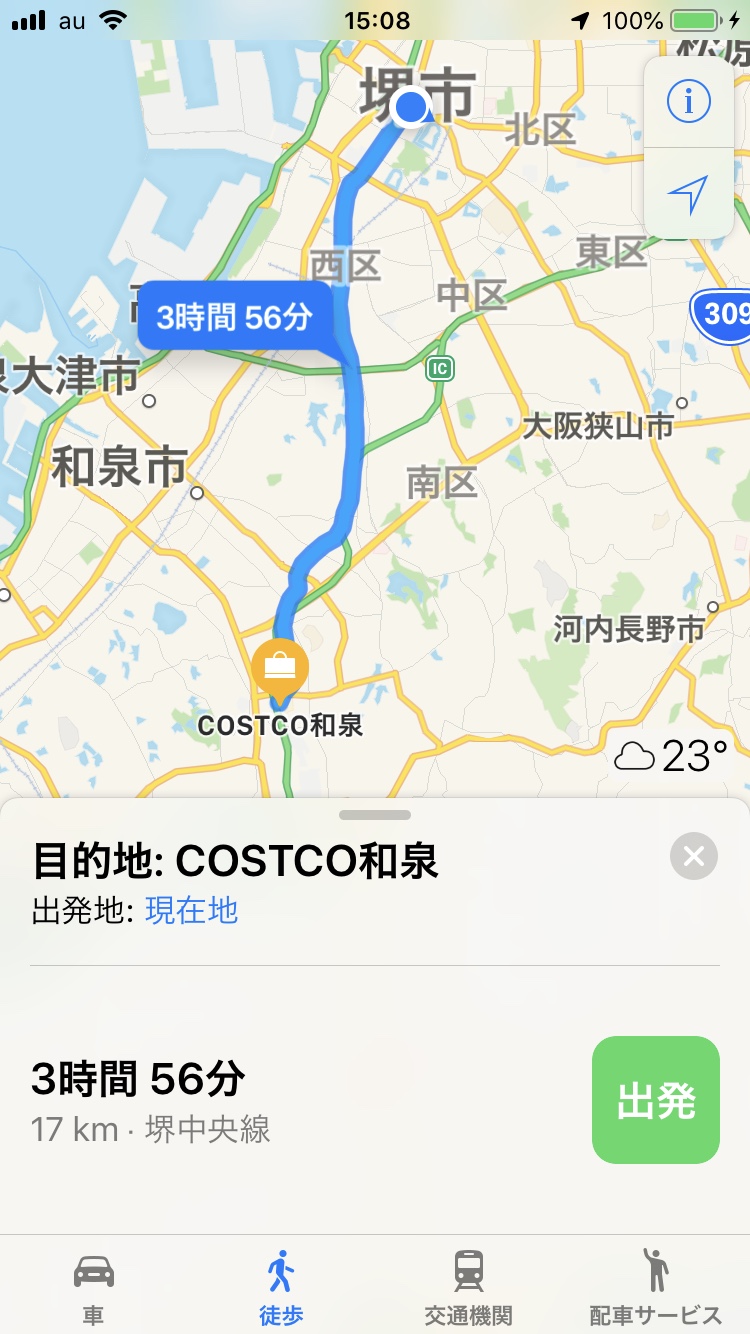Expand the panel using the grabber handle
This screenshot has height=1334, width=750.
click(x=375, y=815)
